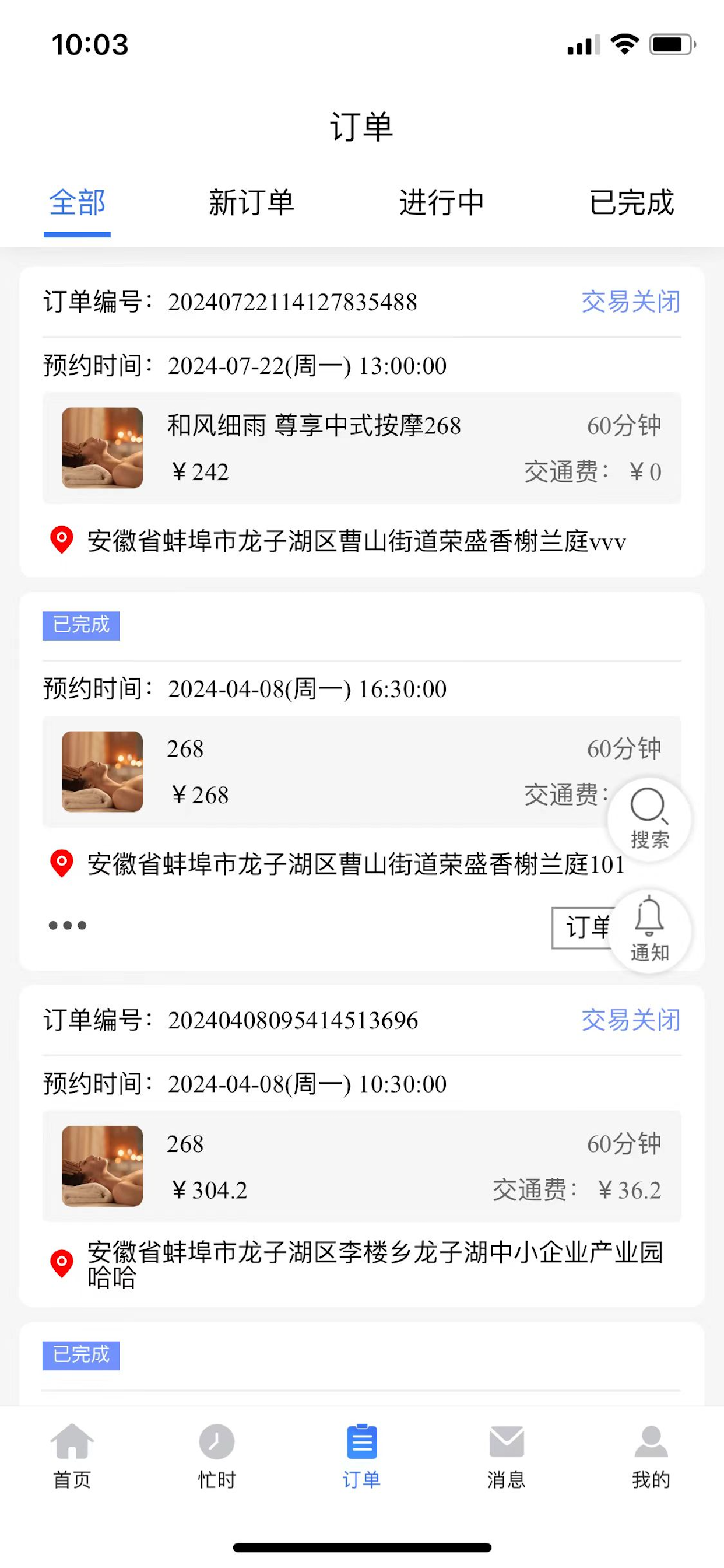Open order 20240722114127835488 card

pos(362,422)
